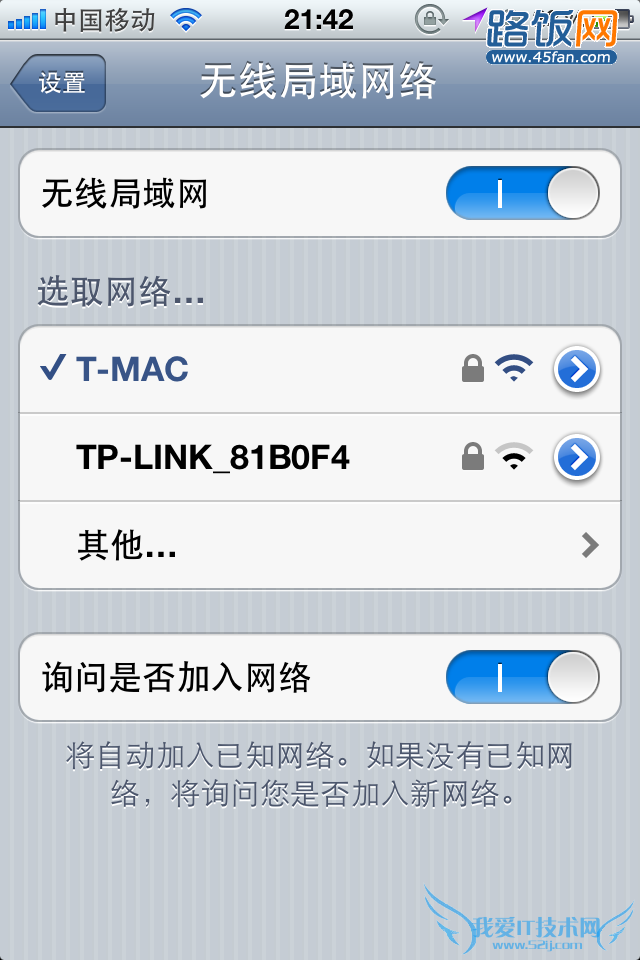Open details arrow for T-MAC

pos(576,370)
